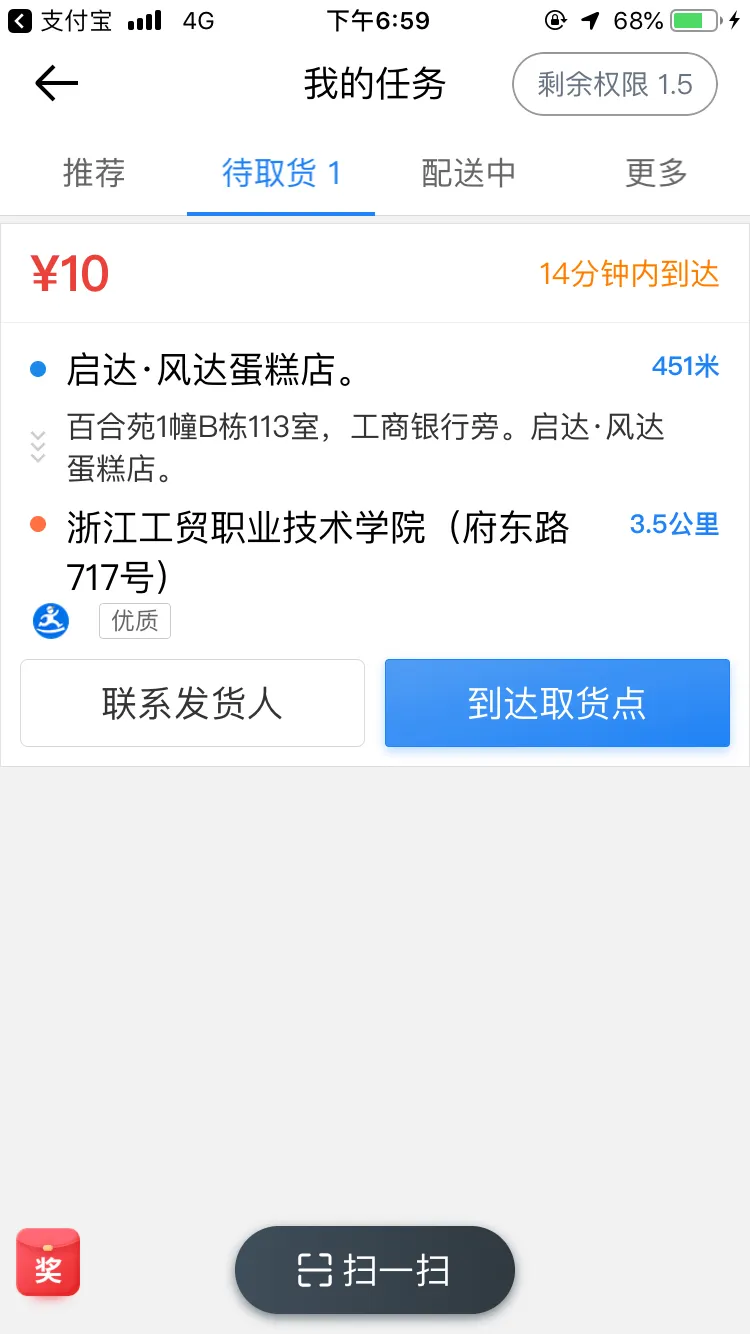Image resolution: width=750 pixels, height=1334 pixels.
Task: Tap the 优质 quality badge
Action: (x=134, y=620)
